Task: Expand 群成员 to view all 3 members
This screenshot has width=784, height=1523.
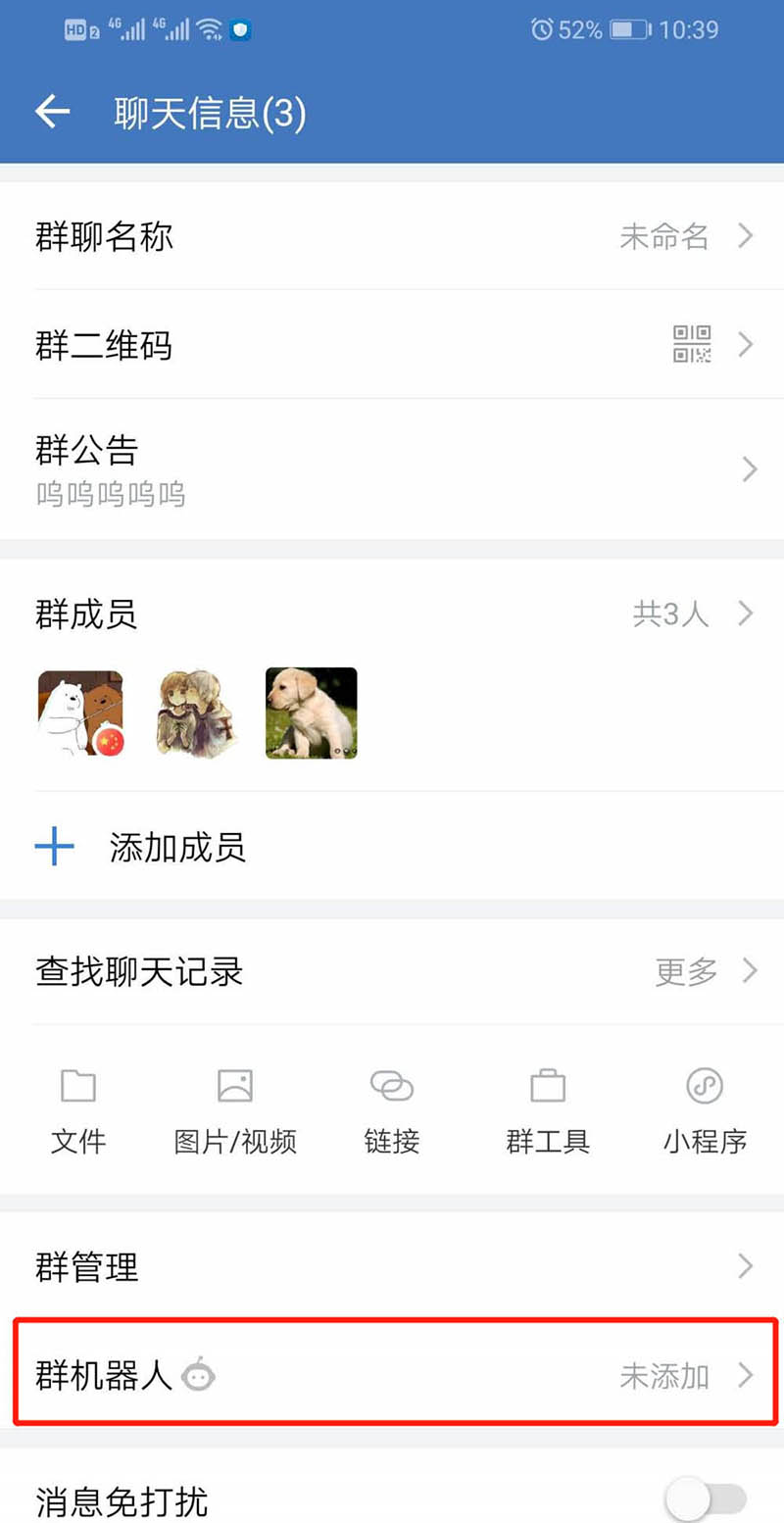Action: click(x=392, y=614)
